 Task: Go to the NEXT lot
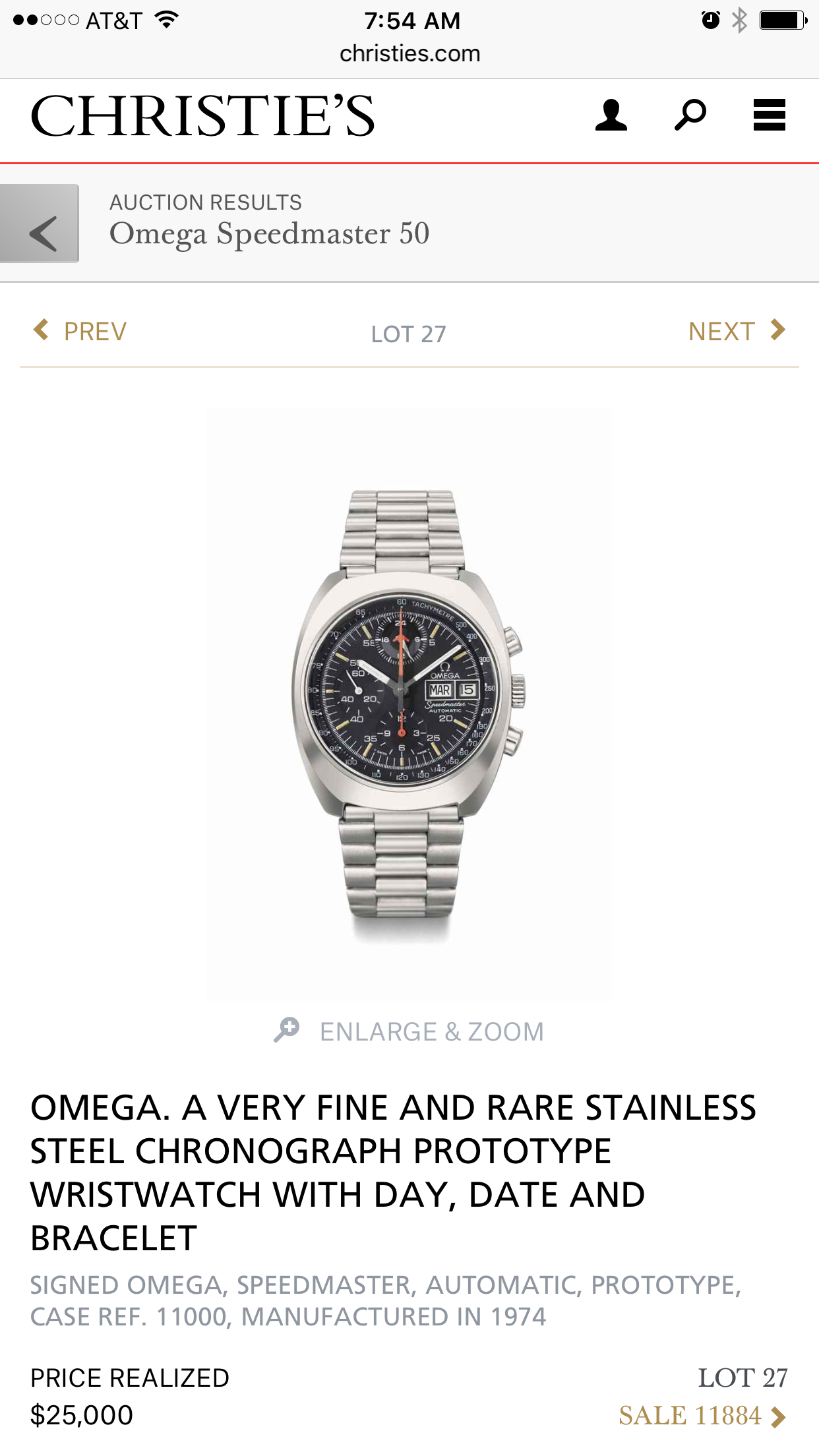[736, 332]
